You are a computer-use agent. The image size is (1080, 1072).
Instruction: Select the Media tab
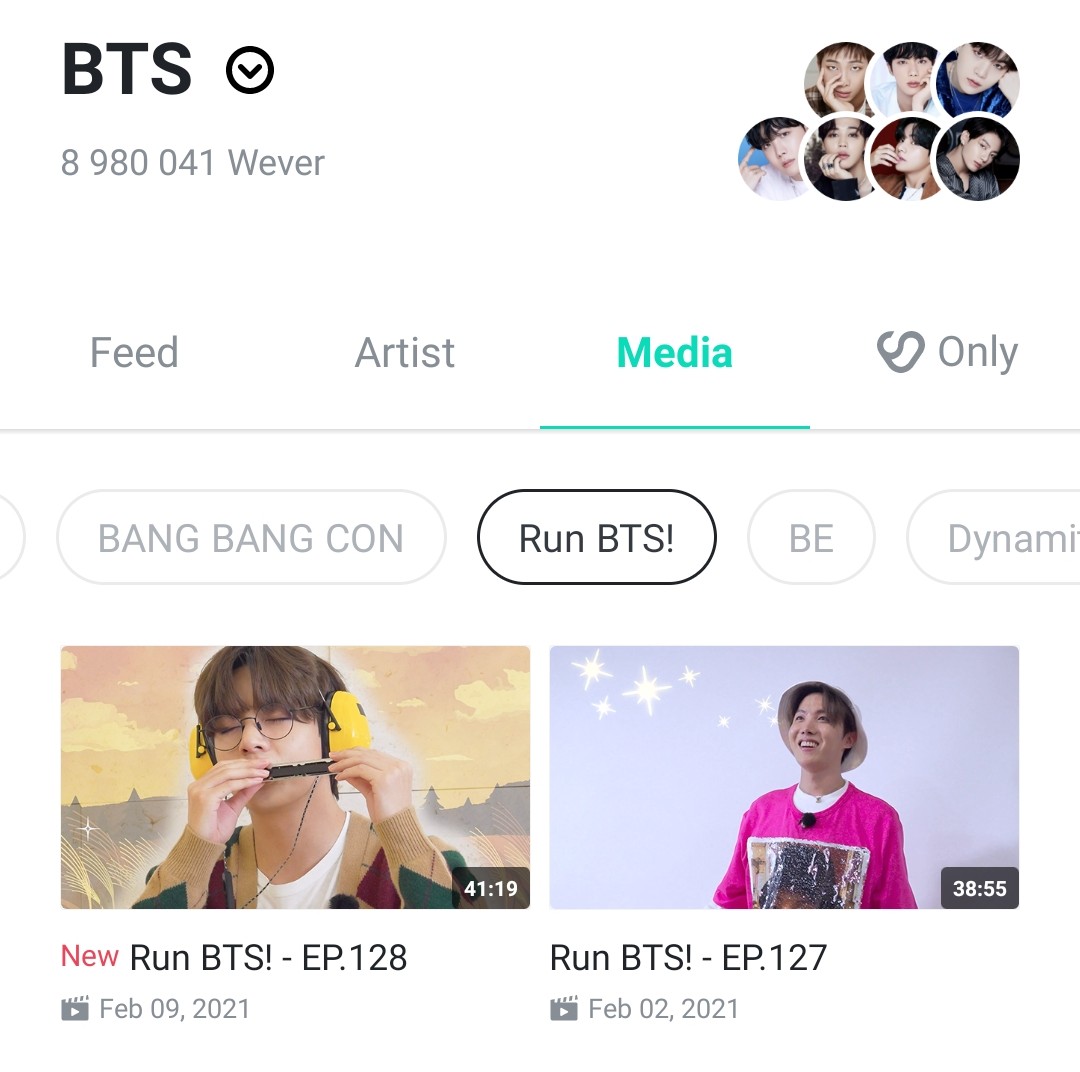[x=675, y=353]
